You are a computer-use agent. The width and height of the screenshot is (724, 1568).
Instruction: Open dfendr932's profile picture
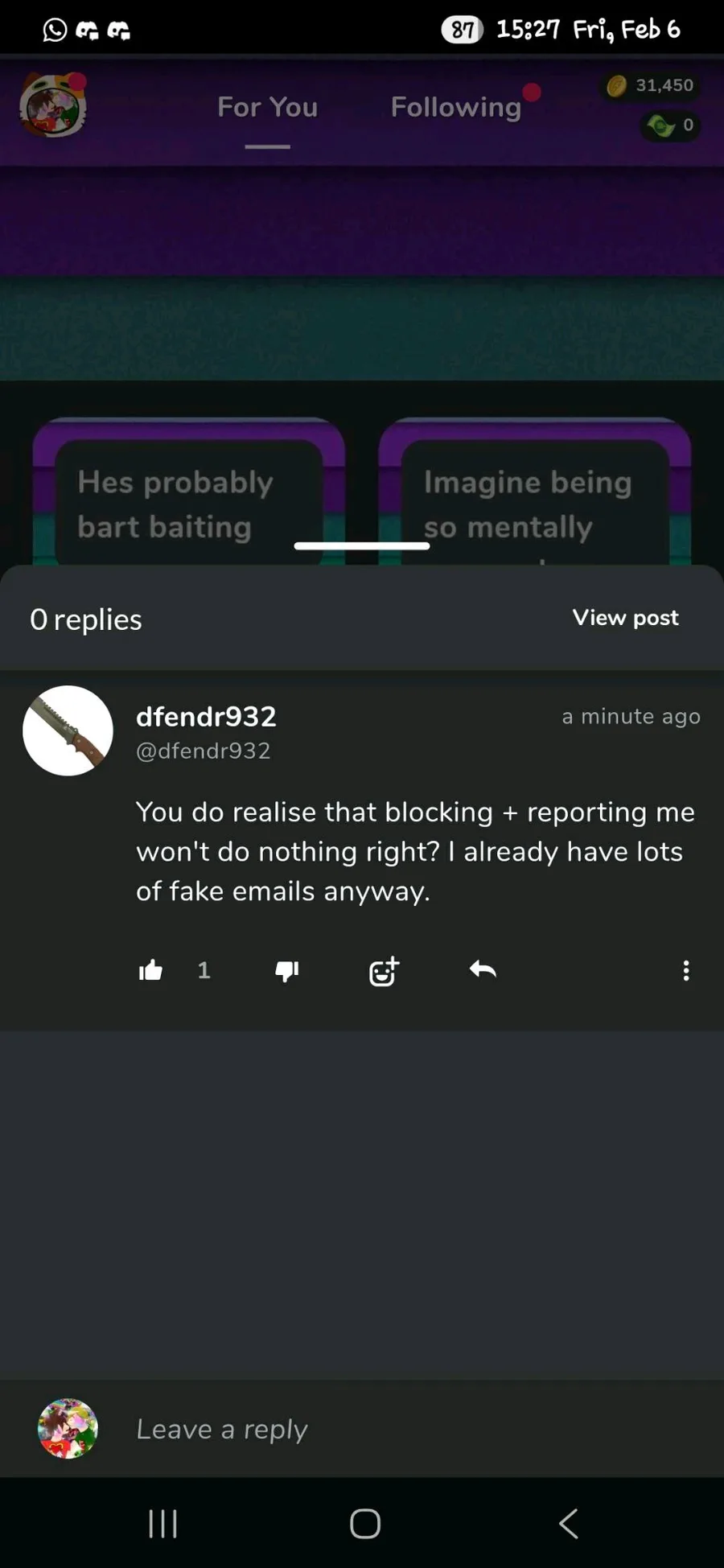click(x=68, y=730)
